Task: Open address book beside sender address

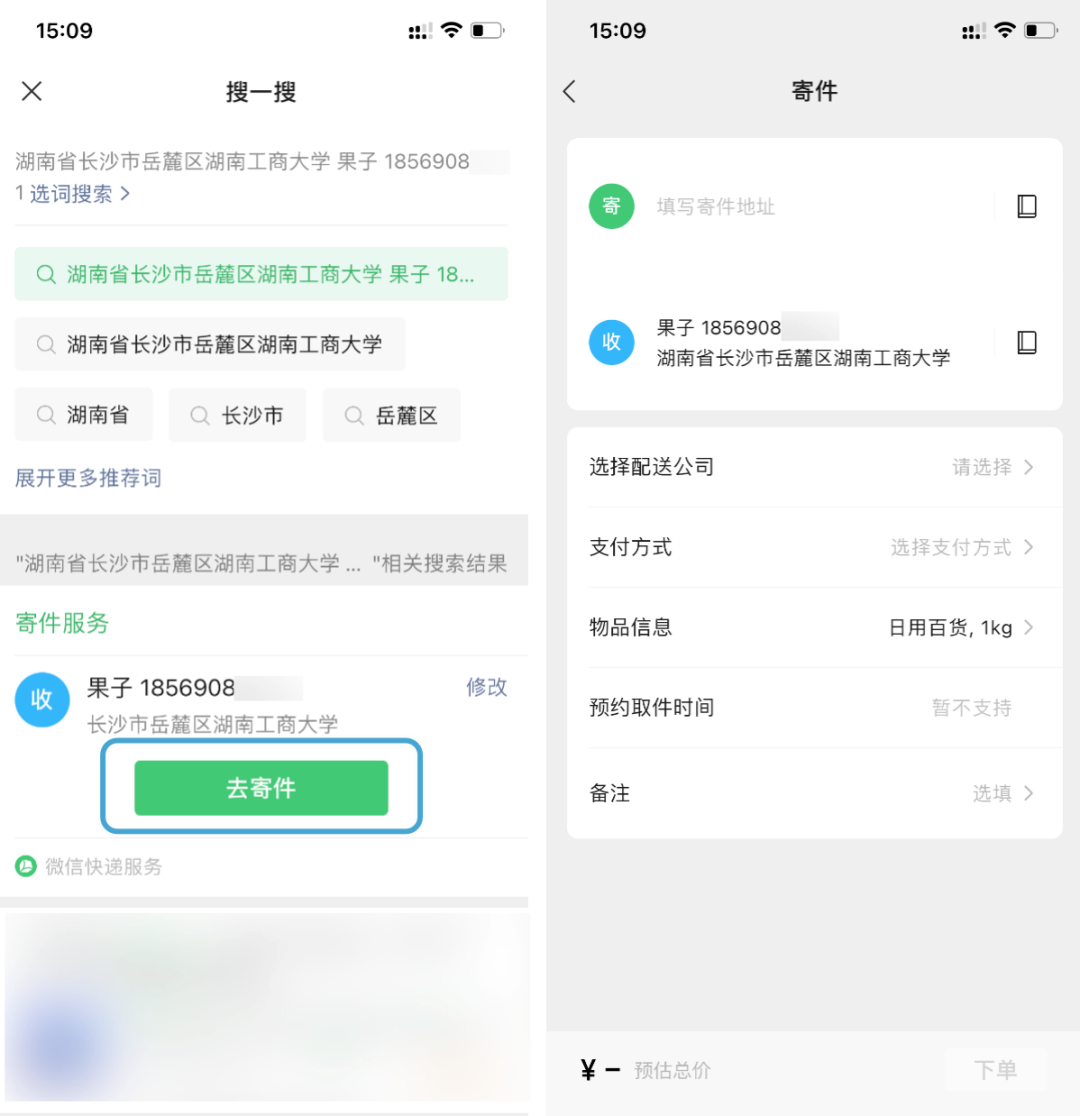Action: 1027,206
